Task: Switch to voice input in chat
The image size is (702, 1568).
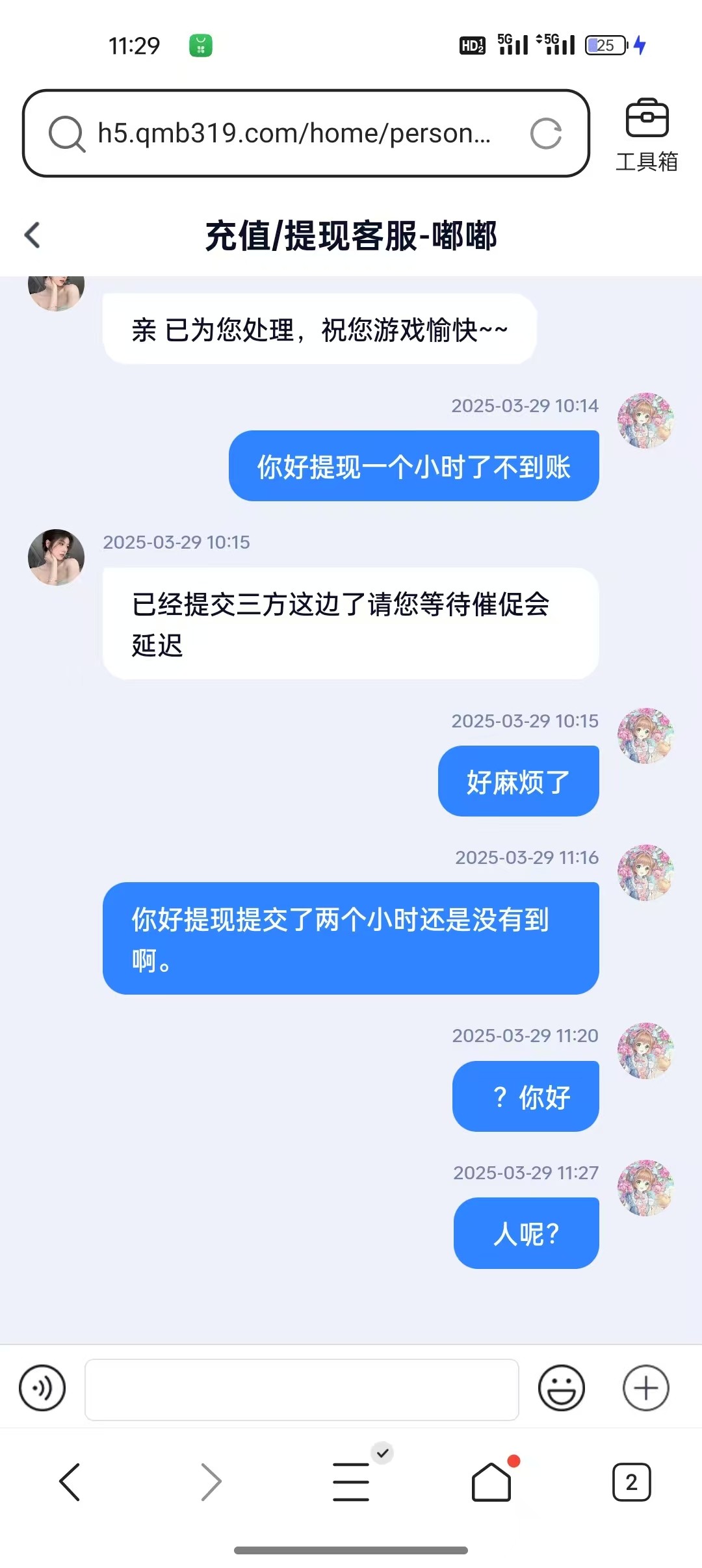Action: (42, 1388)
